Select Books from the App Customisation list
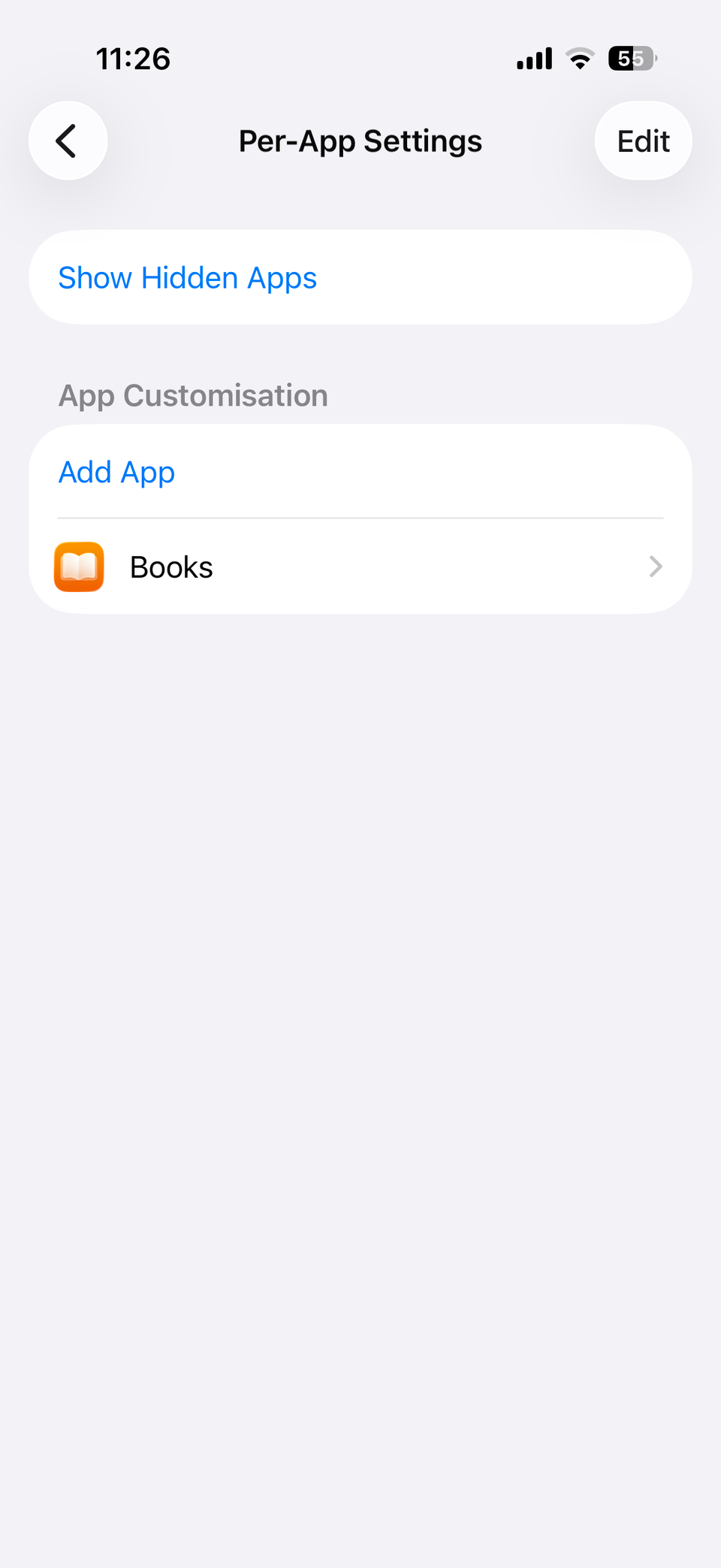The width and height of the screenshot is (721, 1568). [x=360, y=566]
